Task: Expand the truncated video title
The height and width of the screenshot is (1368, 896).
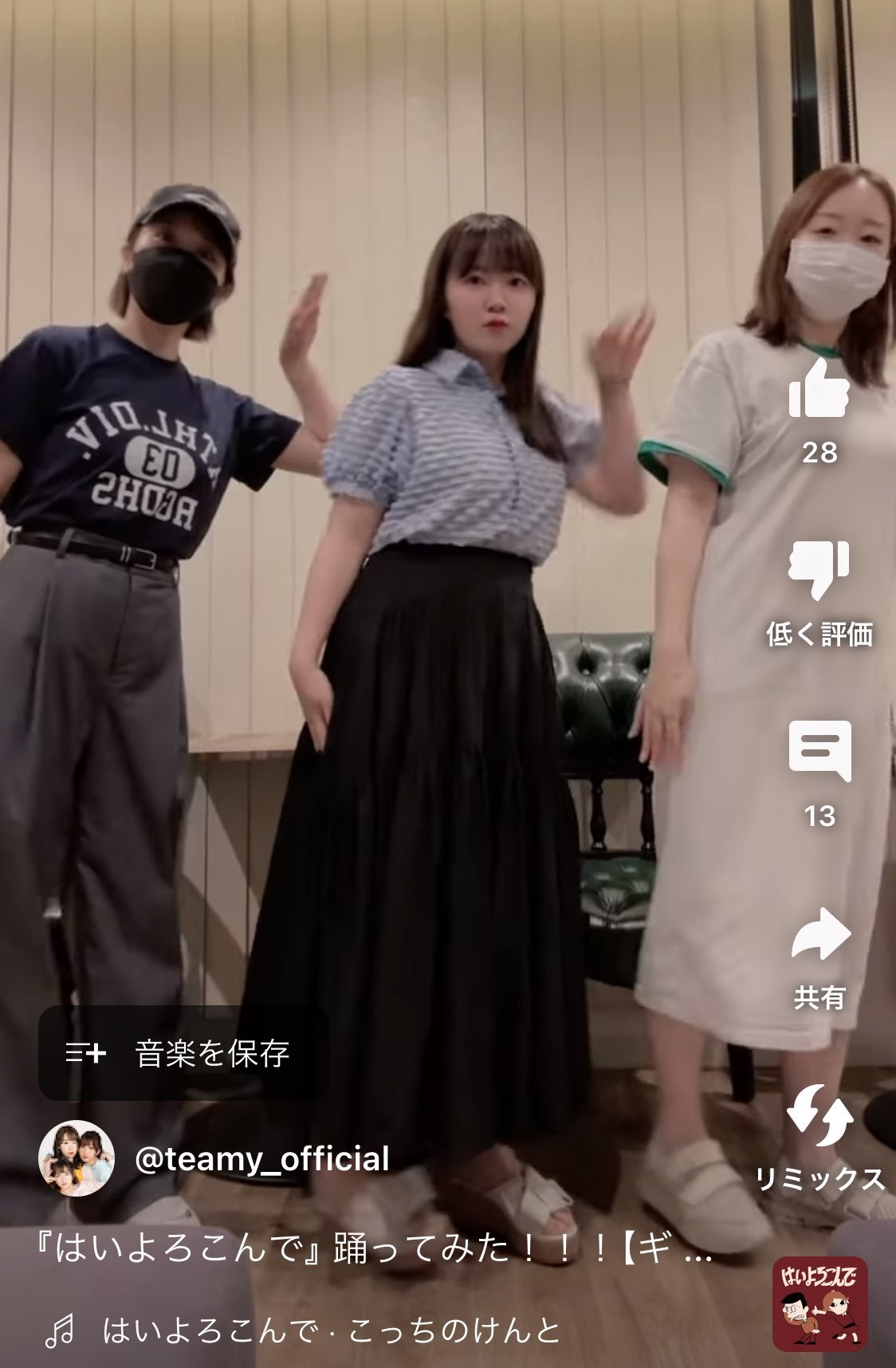Action: pos(375,1249)
